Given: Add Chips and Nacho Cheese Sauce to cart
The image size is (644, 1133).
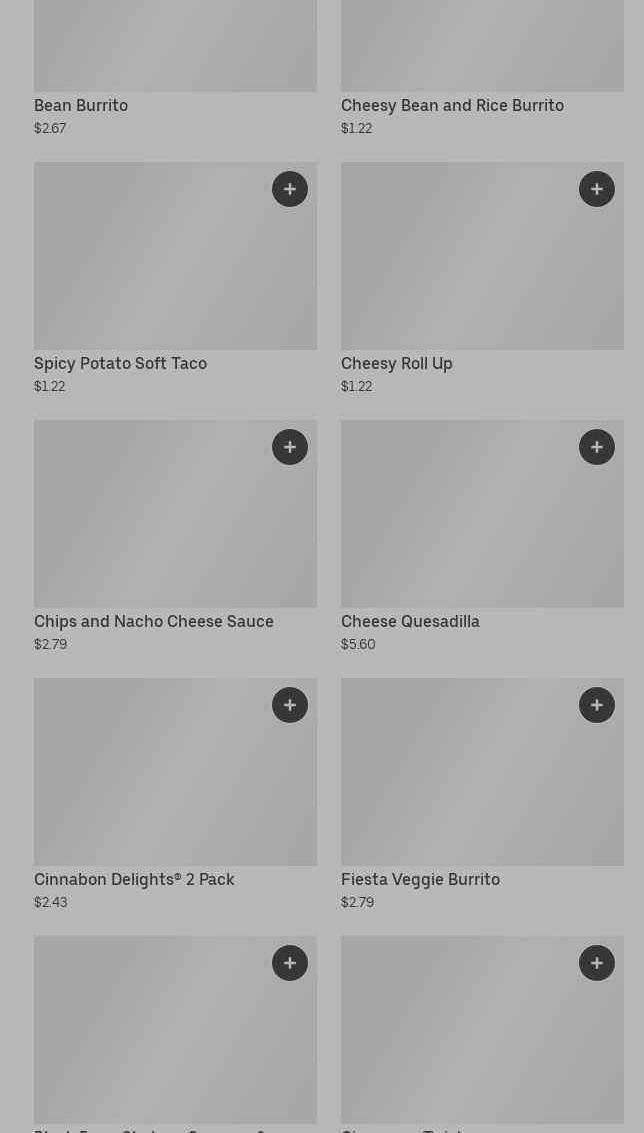Looking at the screenshot, I should point(290,447).
